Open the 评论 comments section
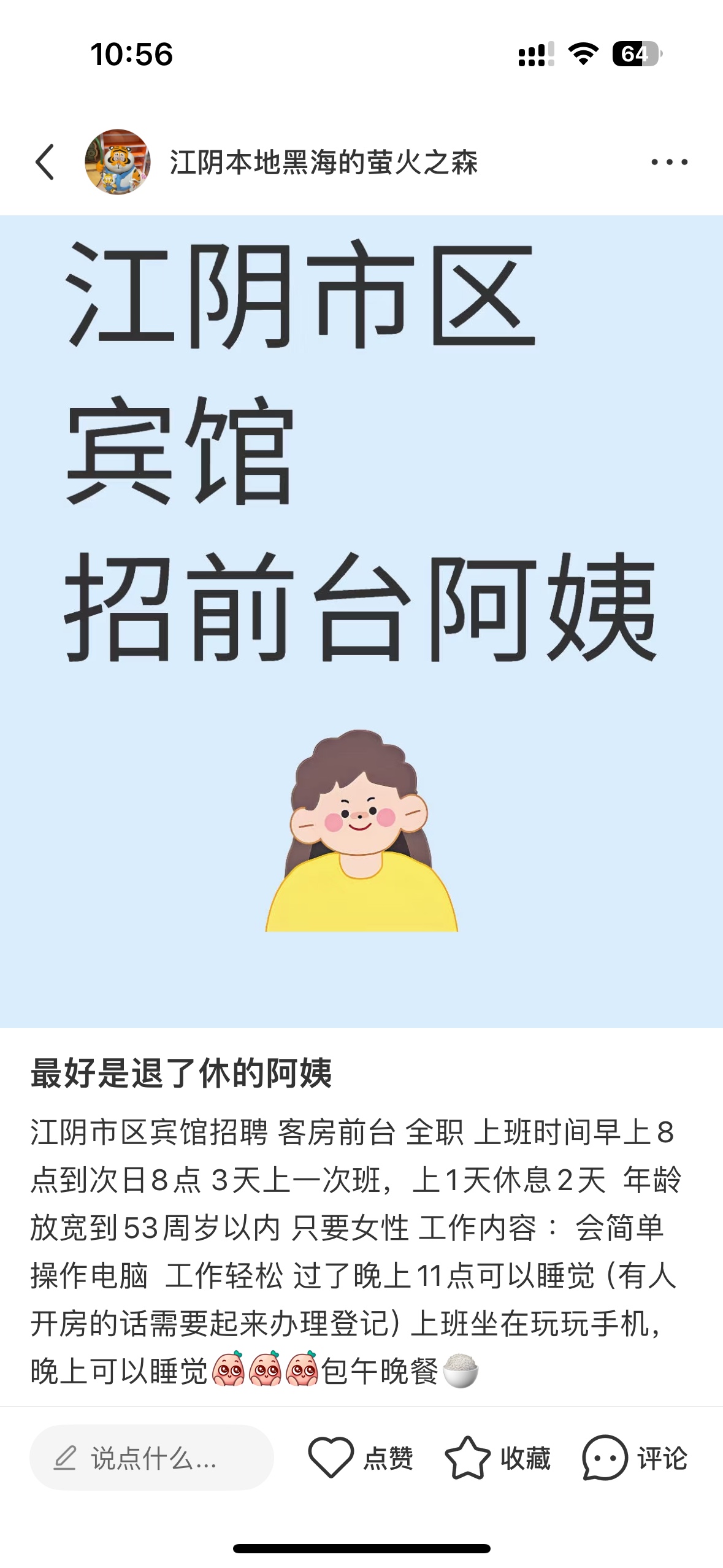Screen dimensions: 723x1568 (x=635, y=1458)
